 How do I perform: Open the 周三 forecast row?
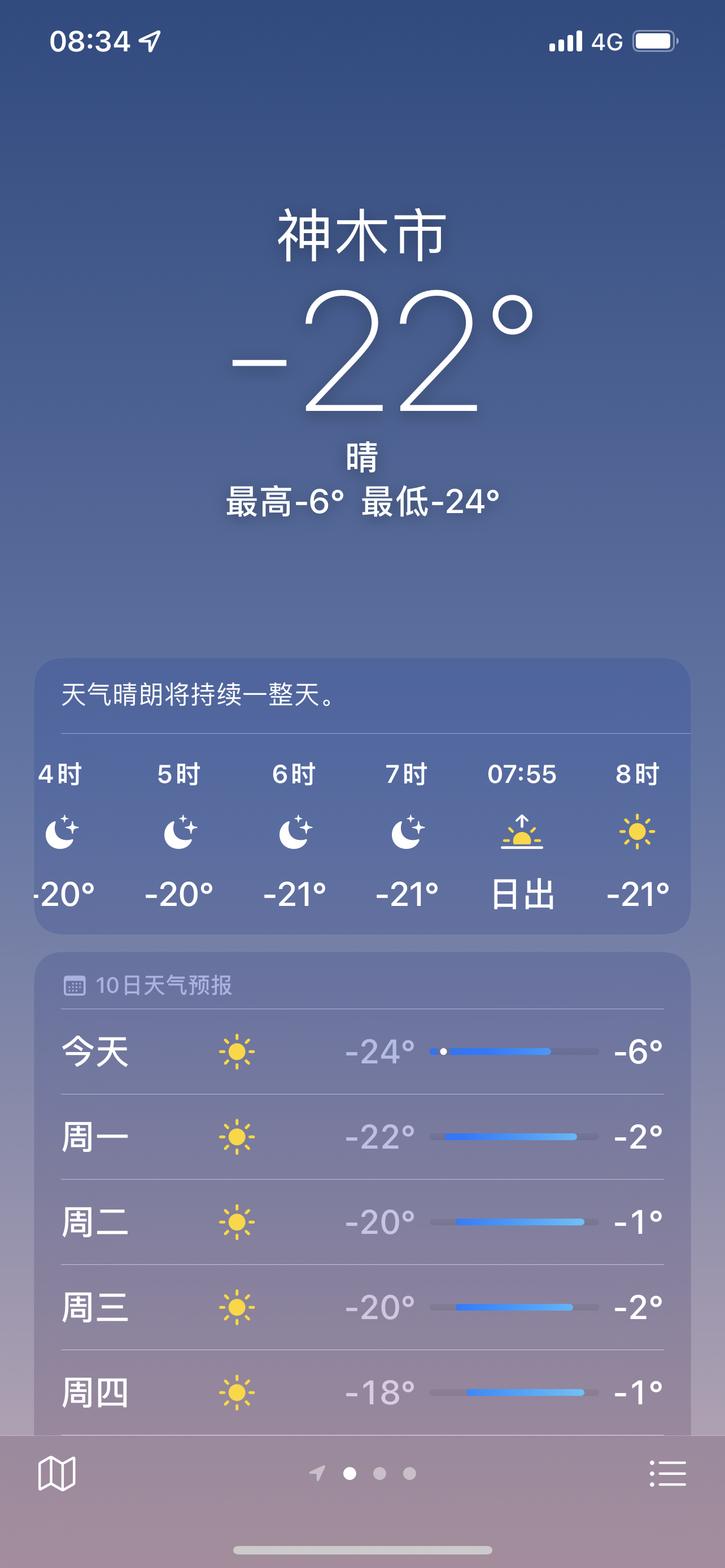click(x=362, y=1307)
